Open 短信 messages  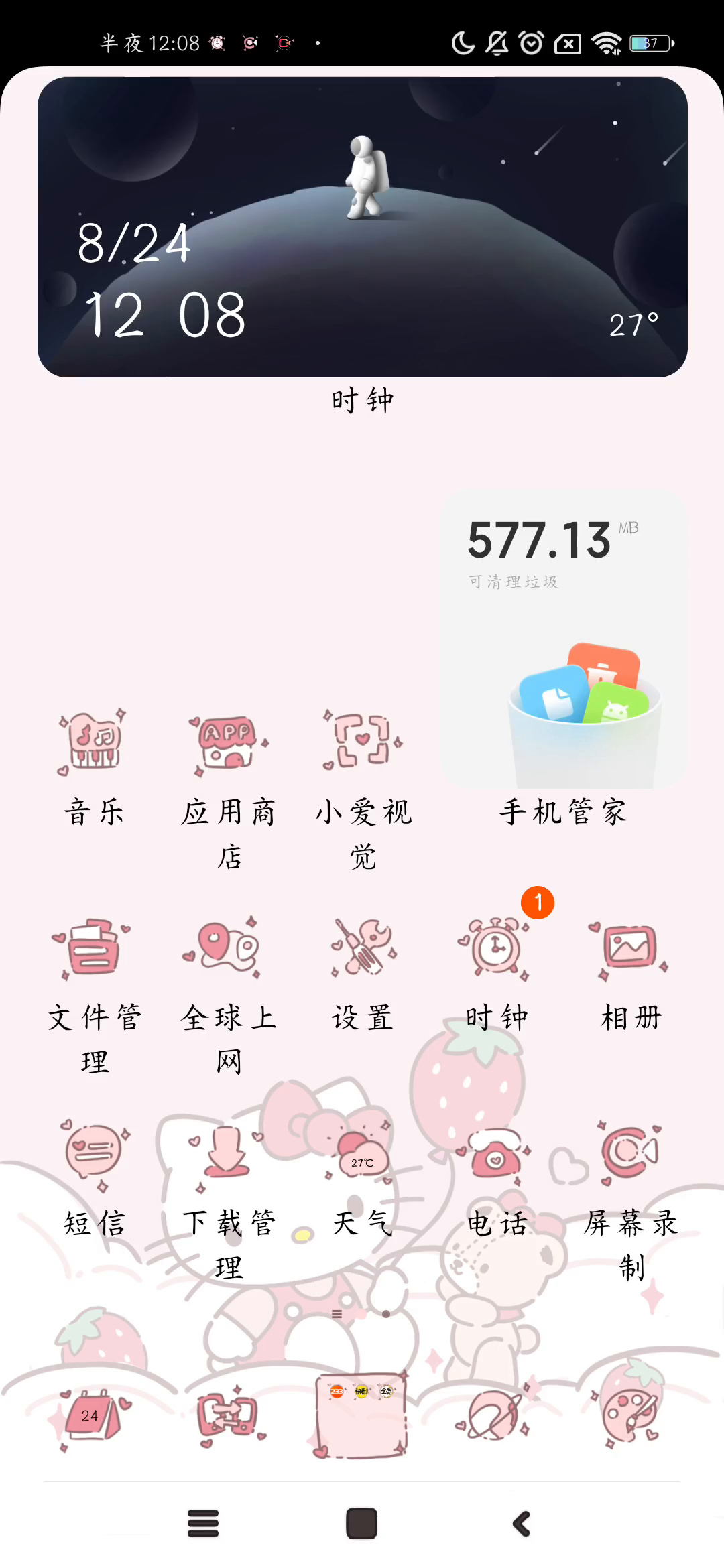[94, 1153]
